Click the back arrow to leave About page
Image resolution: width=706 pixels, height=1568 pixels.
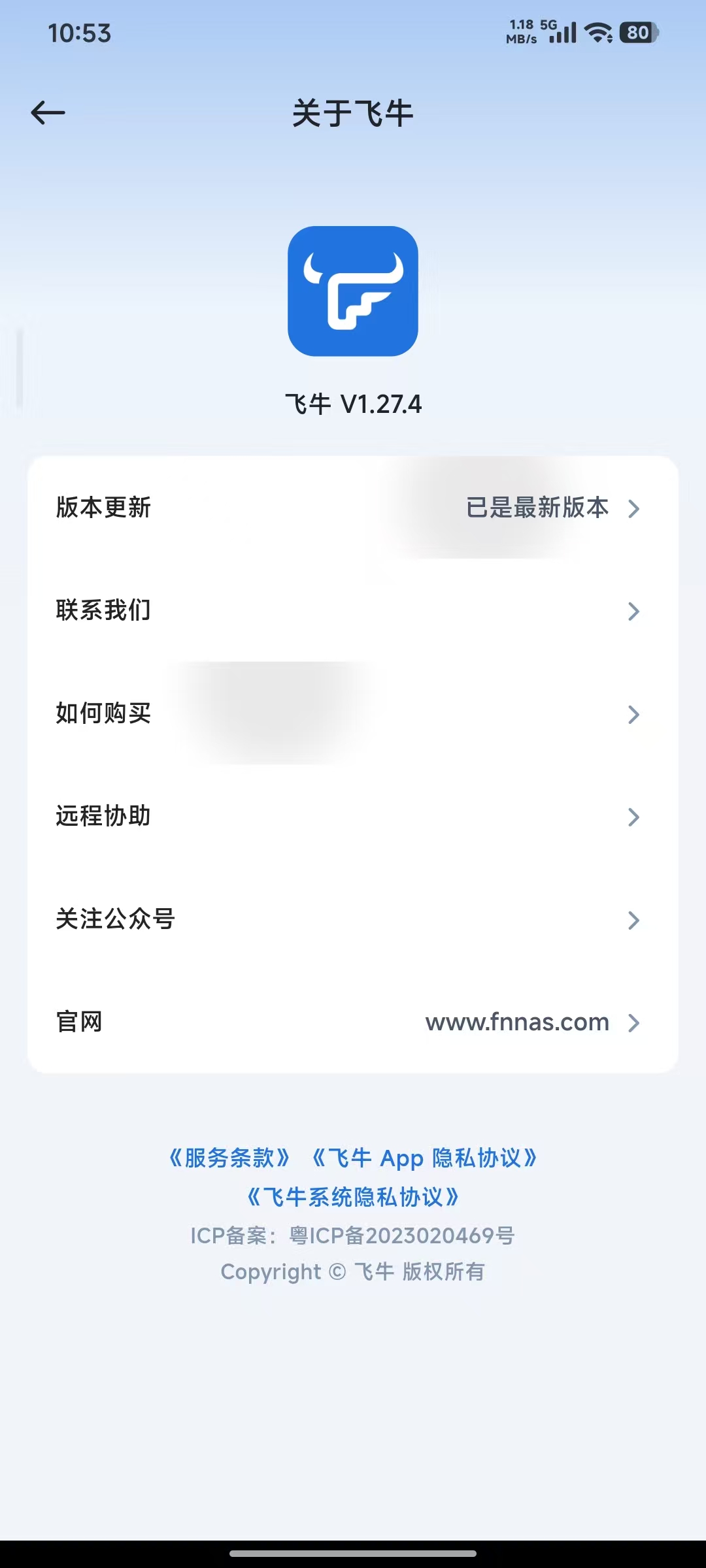pos(46,111)
